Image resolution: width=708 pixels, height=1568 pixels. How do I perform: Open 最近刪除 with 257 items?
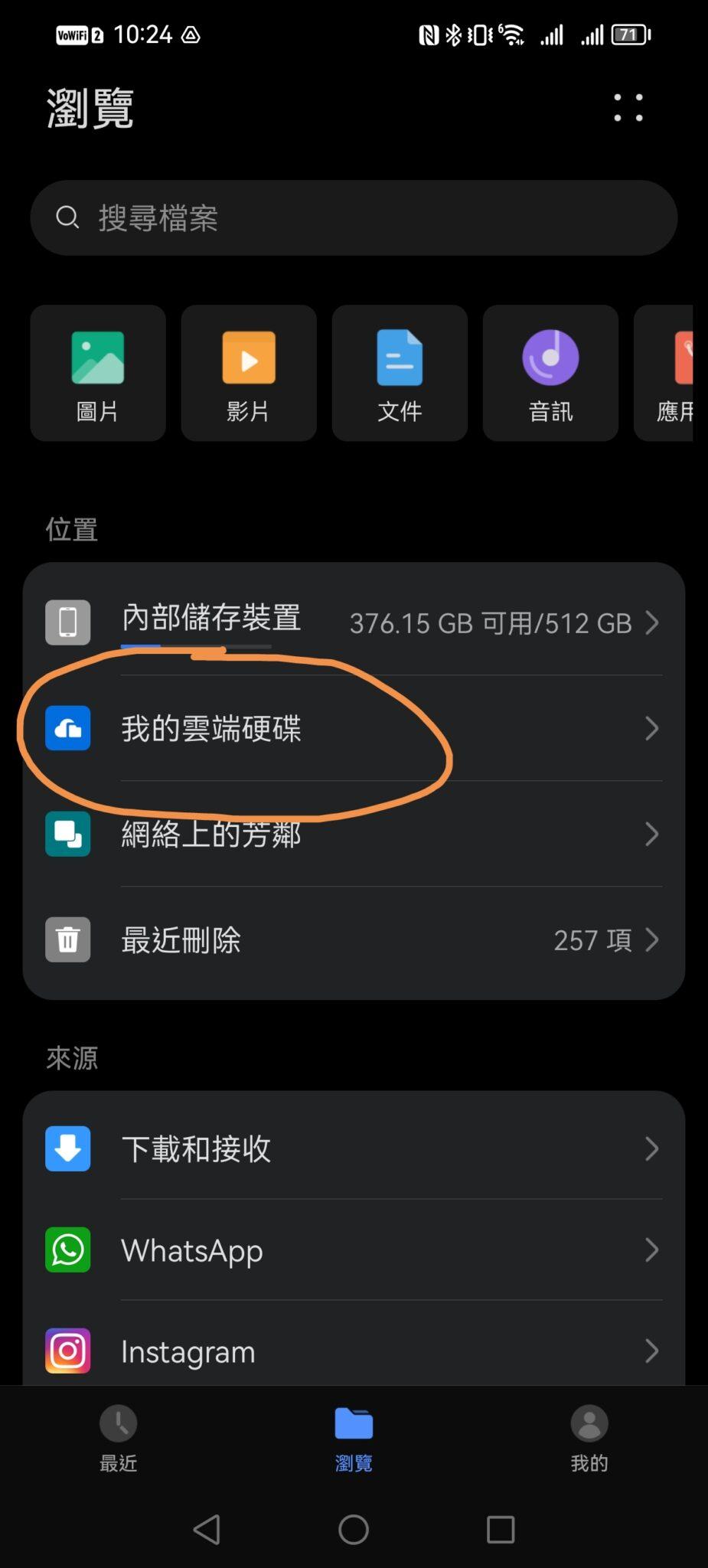pyautogui.click(x=354, y=939)
